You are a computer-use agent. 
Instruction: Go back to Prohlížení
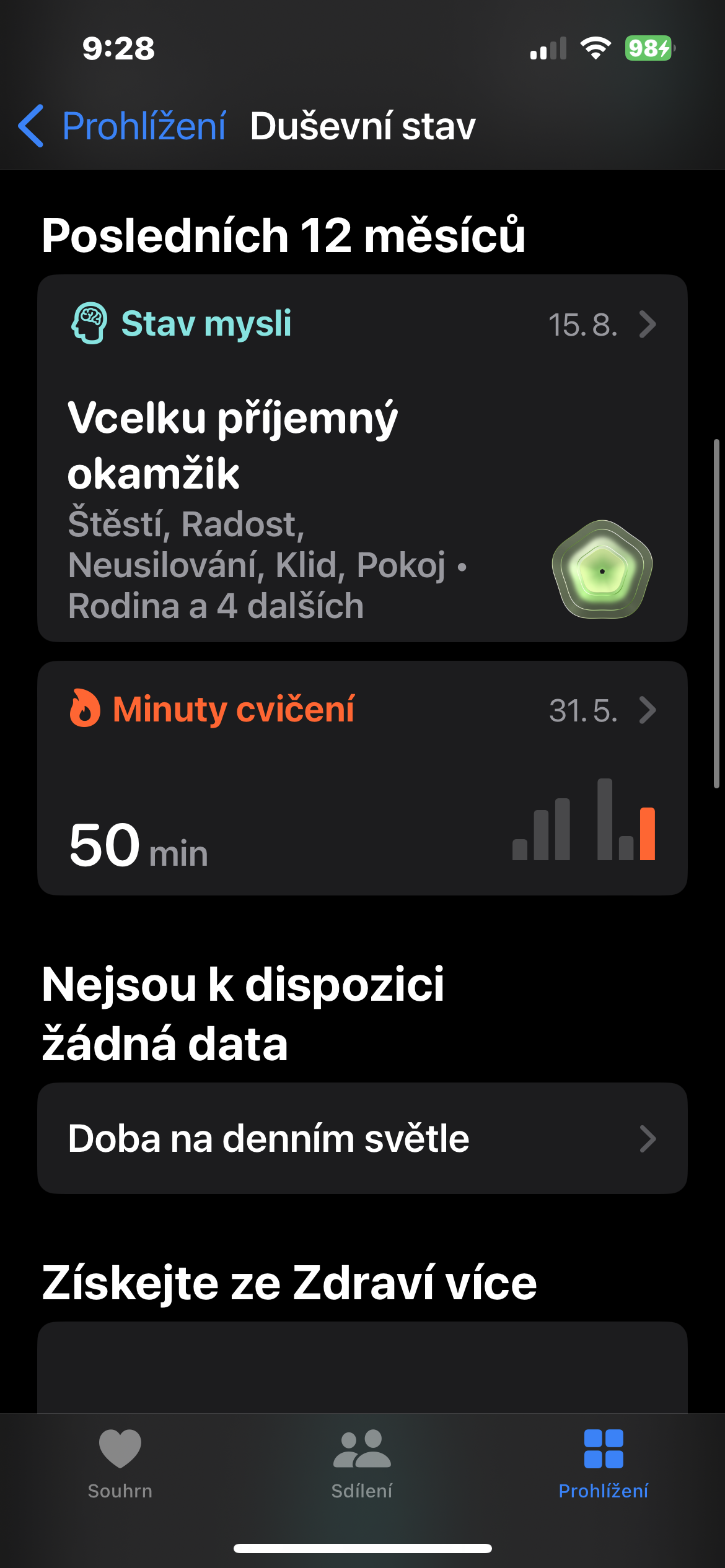coord(123,126)
